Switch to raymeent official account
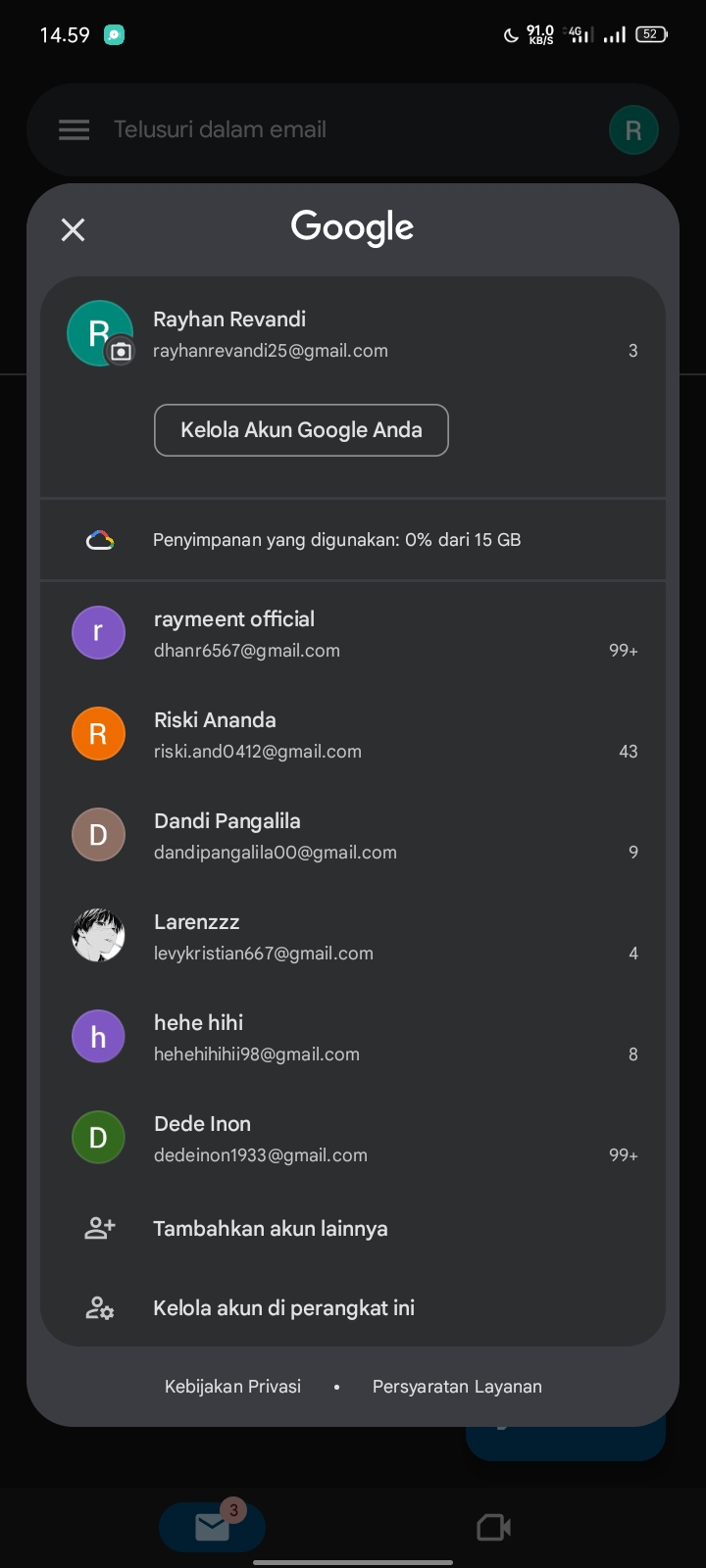The height and width of the screenshot is (1568, 706). pos(353,634)
